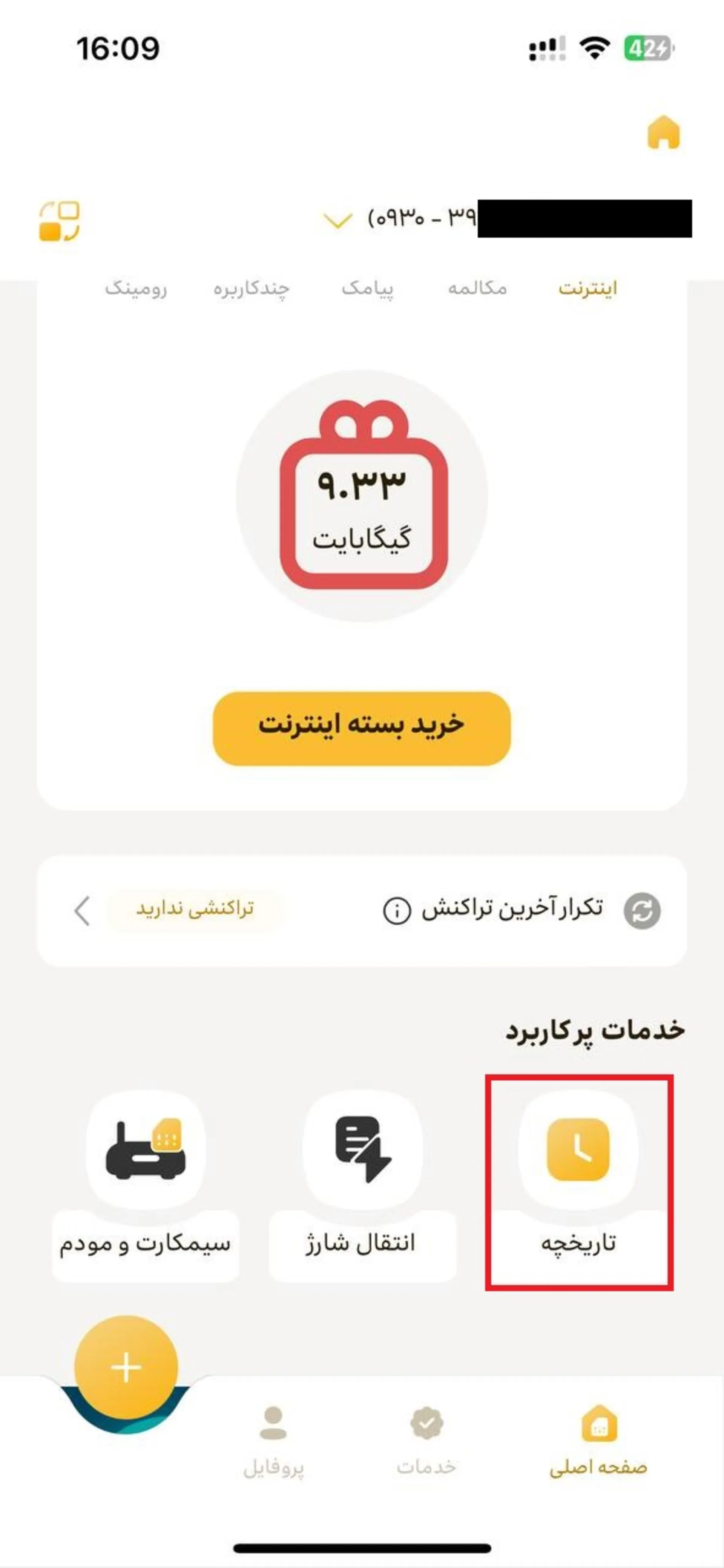The height and width of the screenshot is (1568, 724).
Task: Open the widgets swap icon beside the number
Action: point(59,221)
